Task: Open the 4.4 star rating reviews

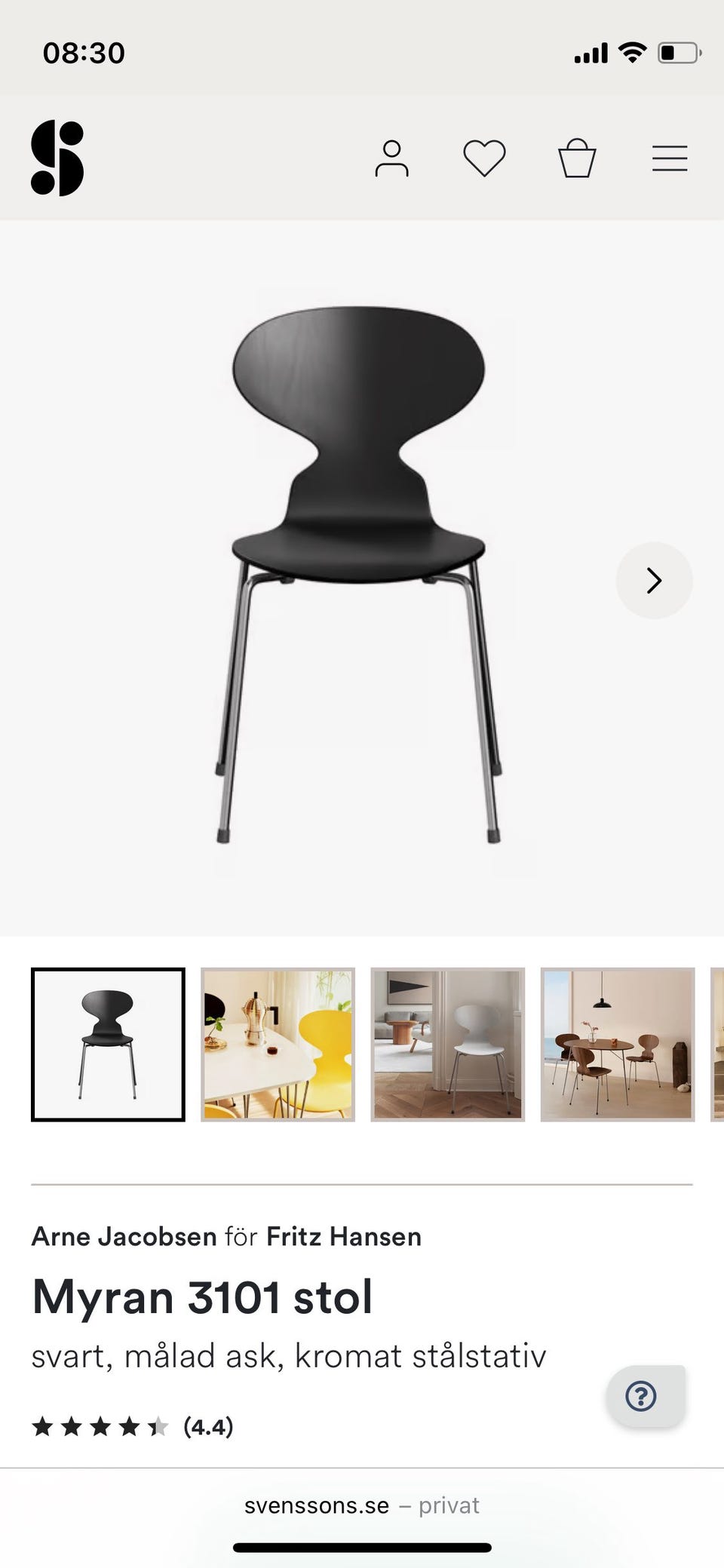Action: tap(132, 1426)
